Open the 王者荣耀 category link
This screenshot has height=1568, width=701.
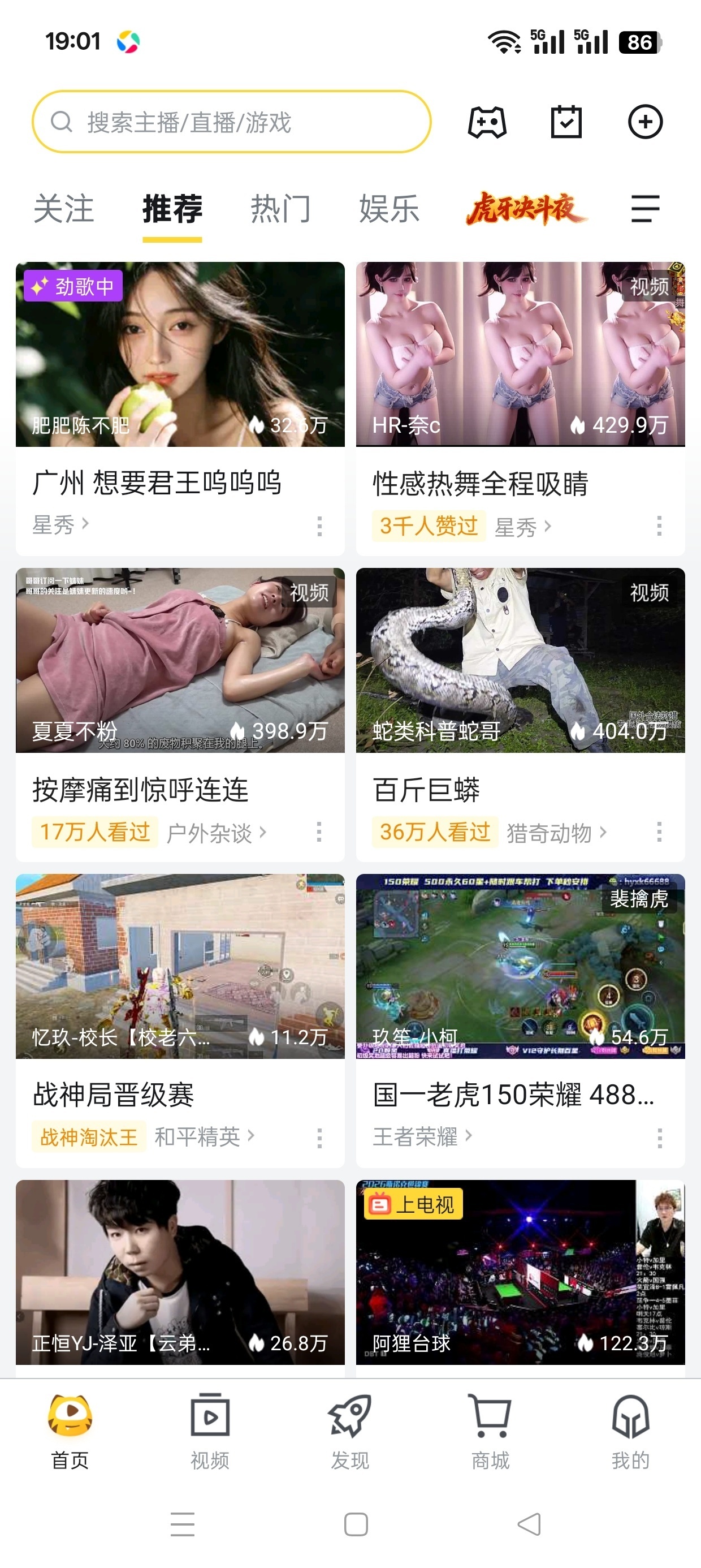point(422,1136)
